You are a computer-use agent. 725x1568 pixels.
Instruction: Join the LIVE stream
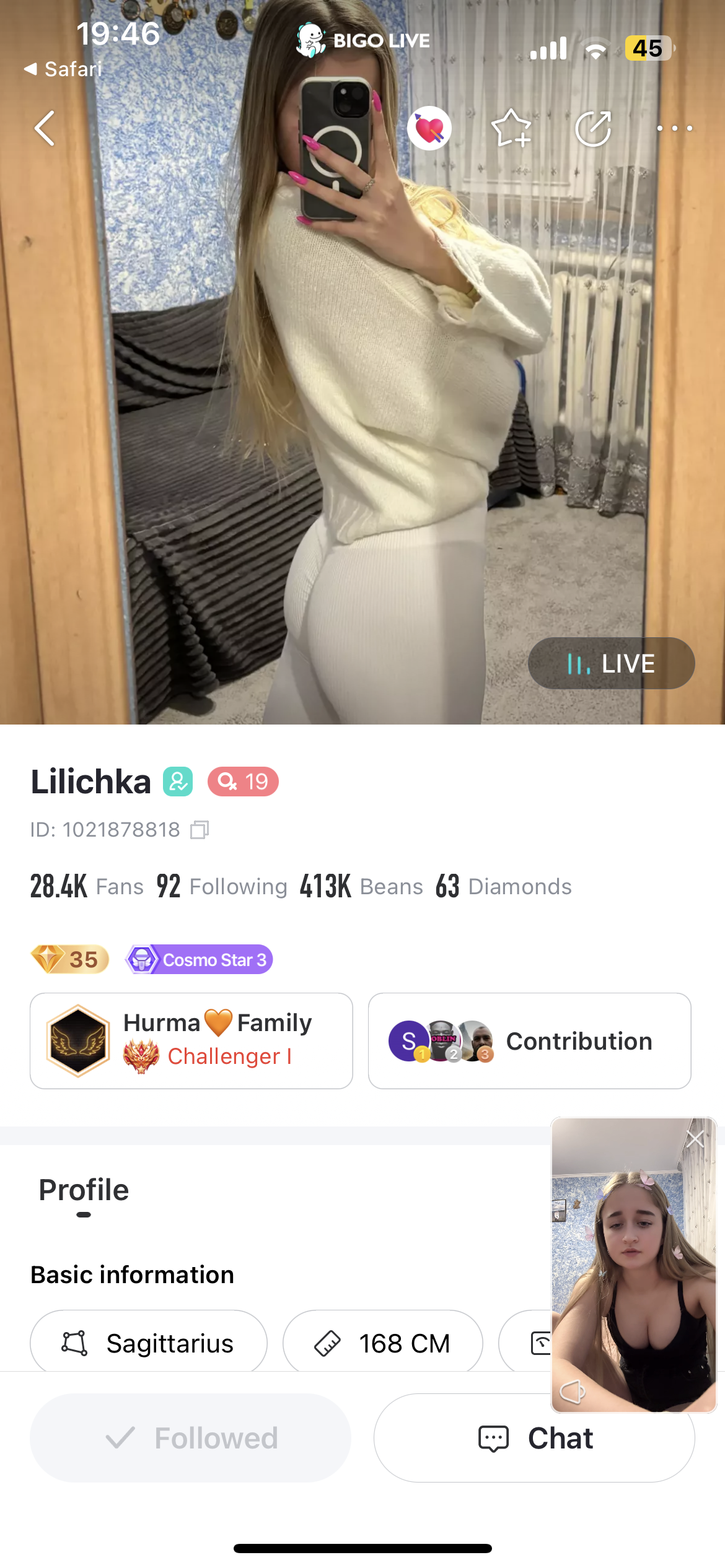click(611, 663)
